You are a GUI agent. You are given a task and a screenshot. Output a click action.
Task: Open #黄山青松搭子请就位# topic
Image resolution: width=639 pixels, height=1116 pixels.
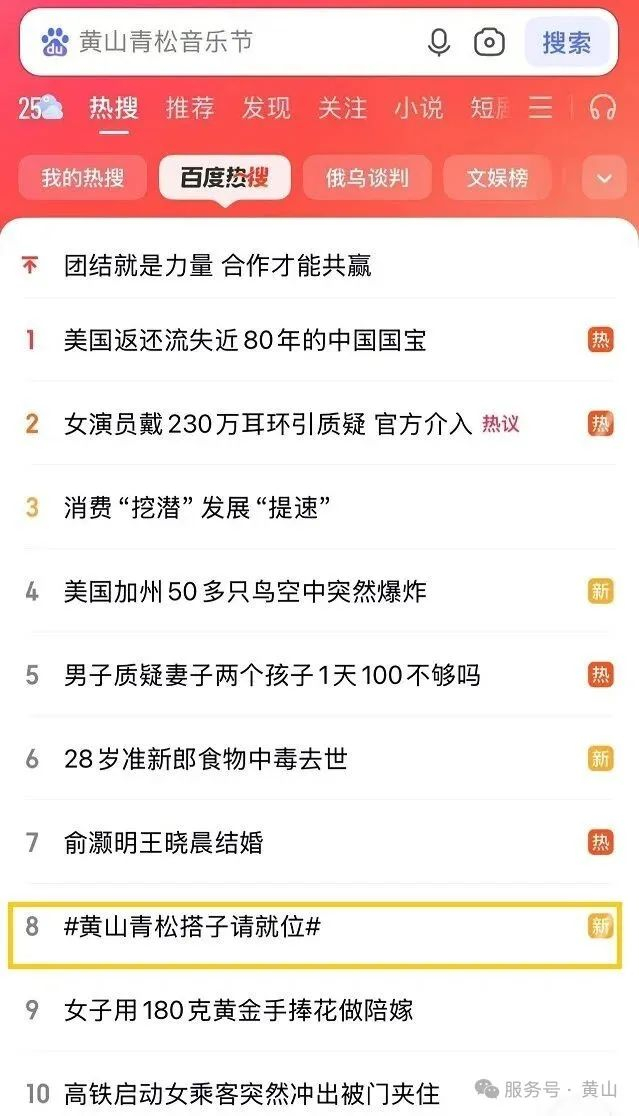(192, 926)
